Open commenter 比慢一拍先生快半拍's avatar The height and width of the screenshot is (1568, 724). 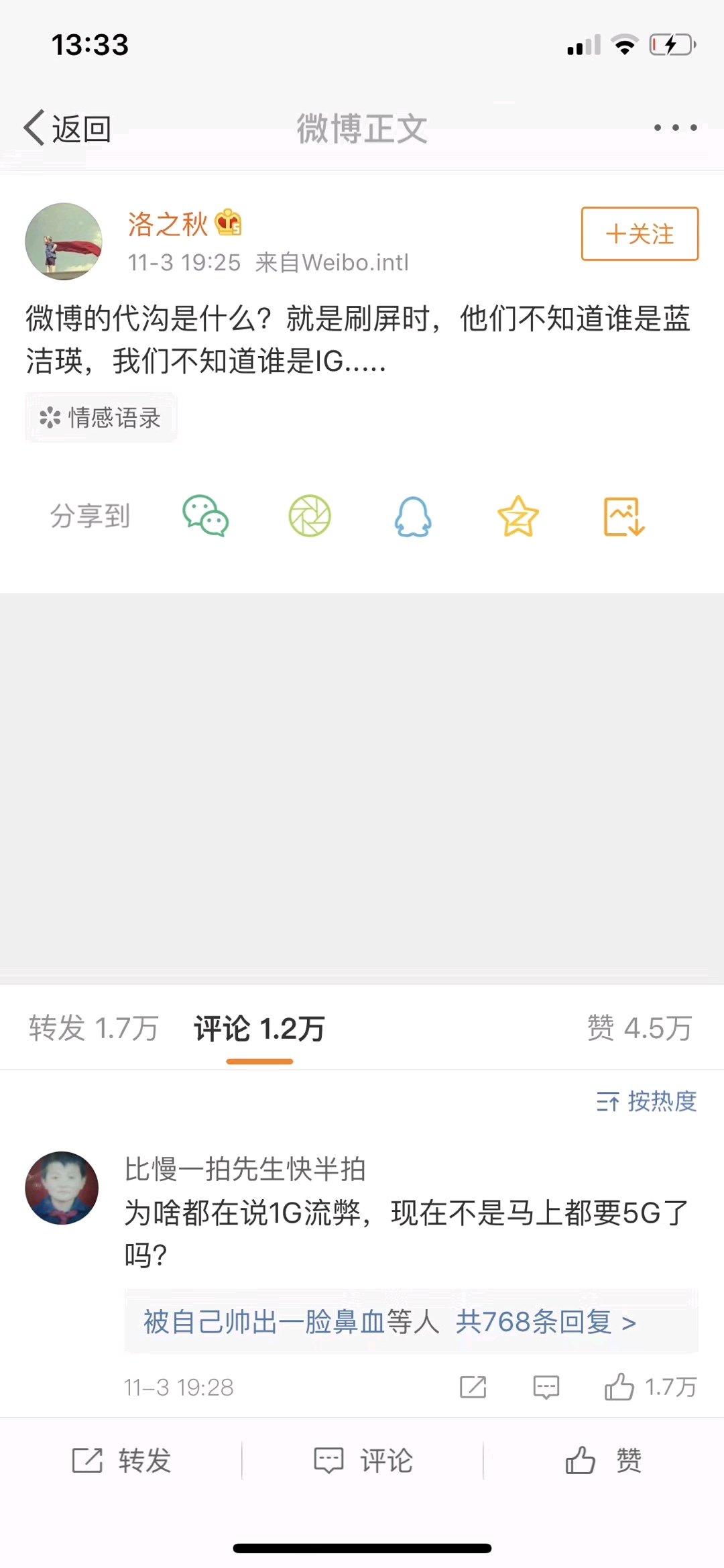click(62, 1188)
